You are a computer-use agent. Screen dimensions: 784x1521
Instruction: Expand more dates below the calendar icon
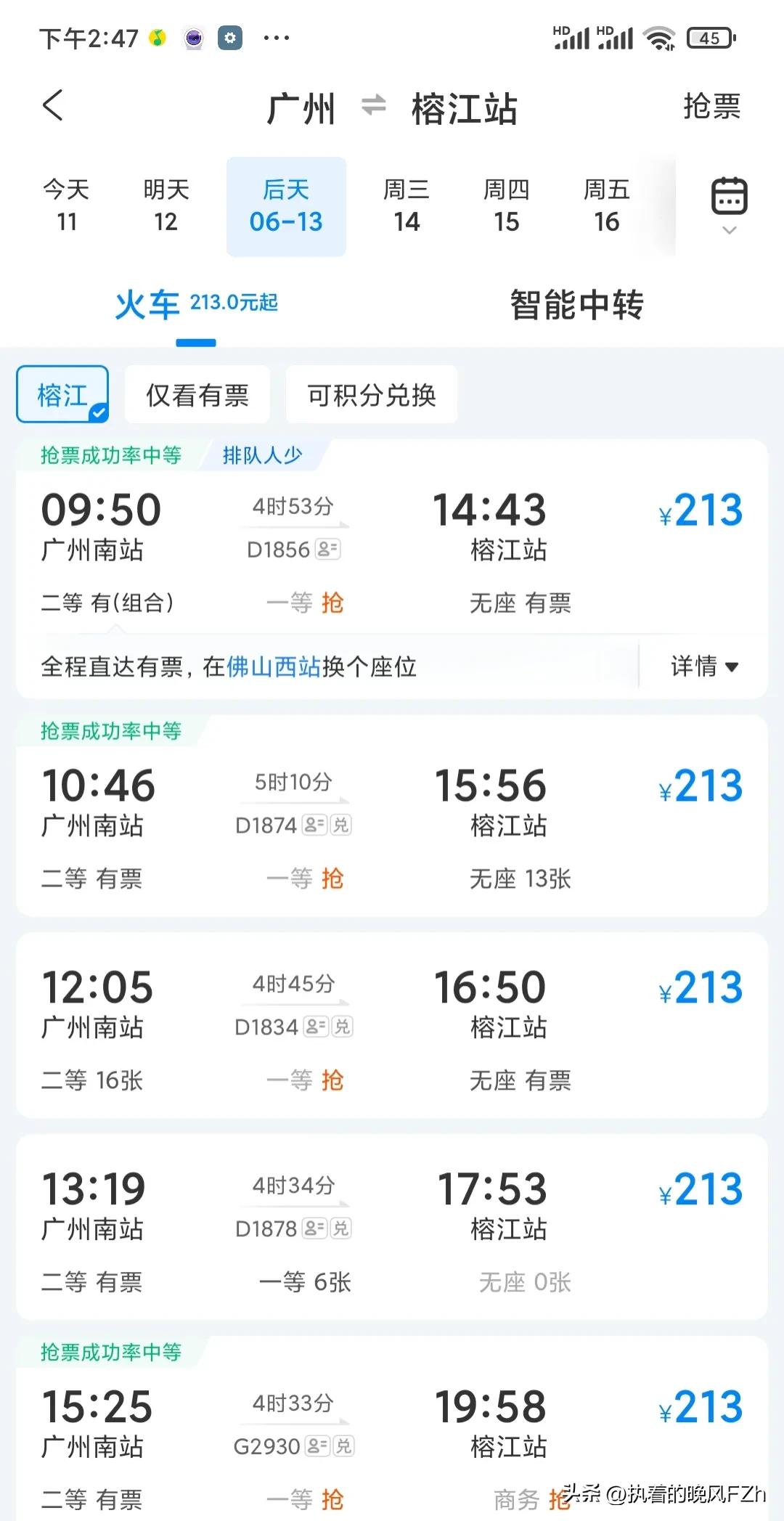tap(728, 231)
